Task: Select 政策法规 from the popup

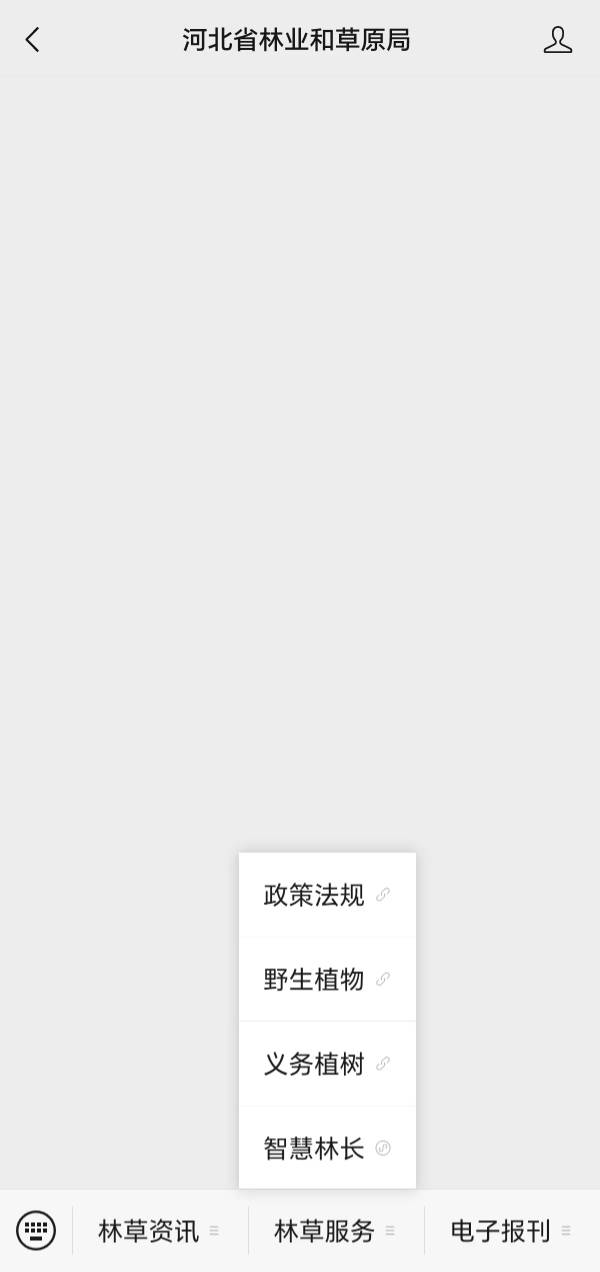Action: 326,895
